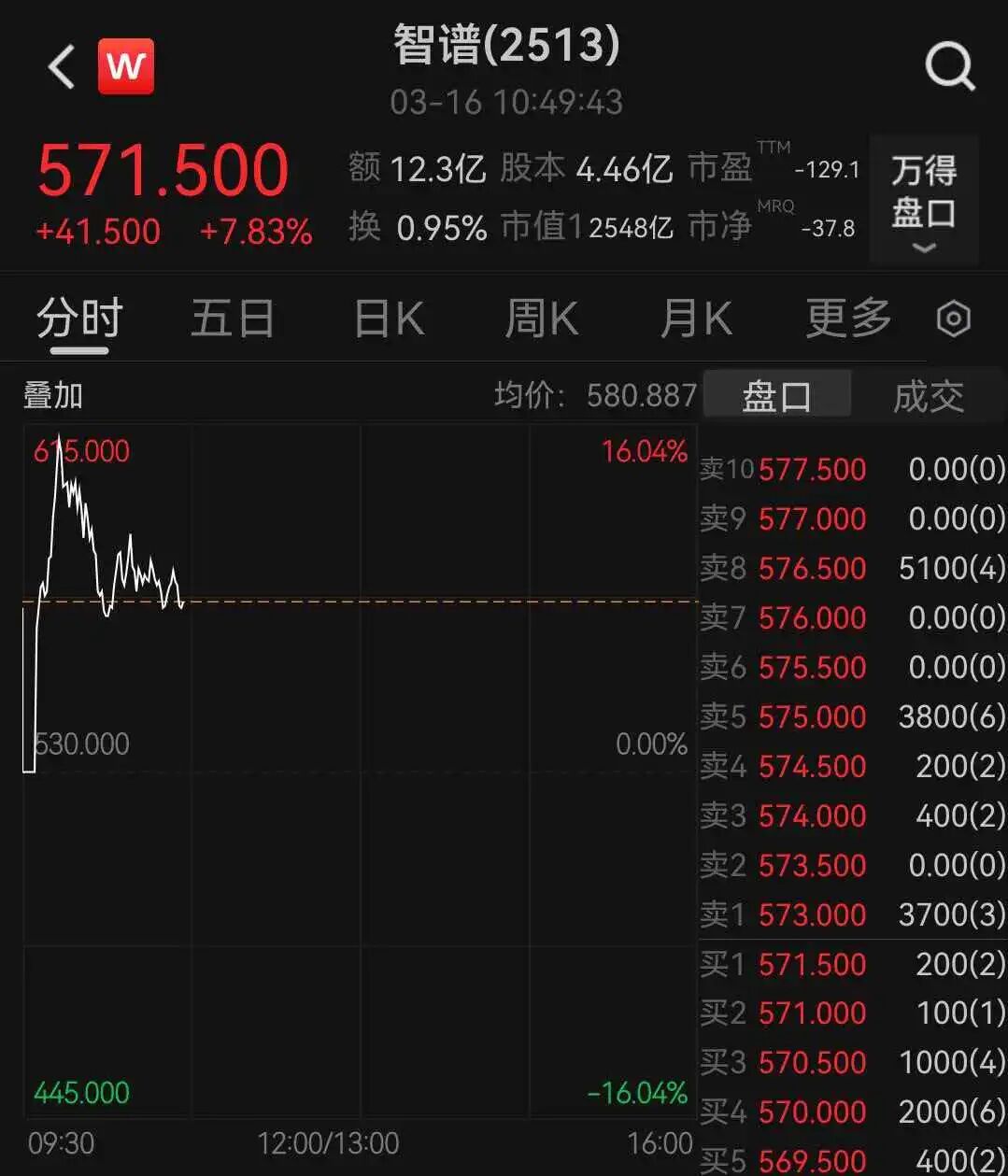The image size is (1008, 1176).
Task: Go back with the arrow icon
Action: (x=62, y=67)
